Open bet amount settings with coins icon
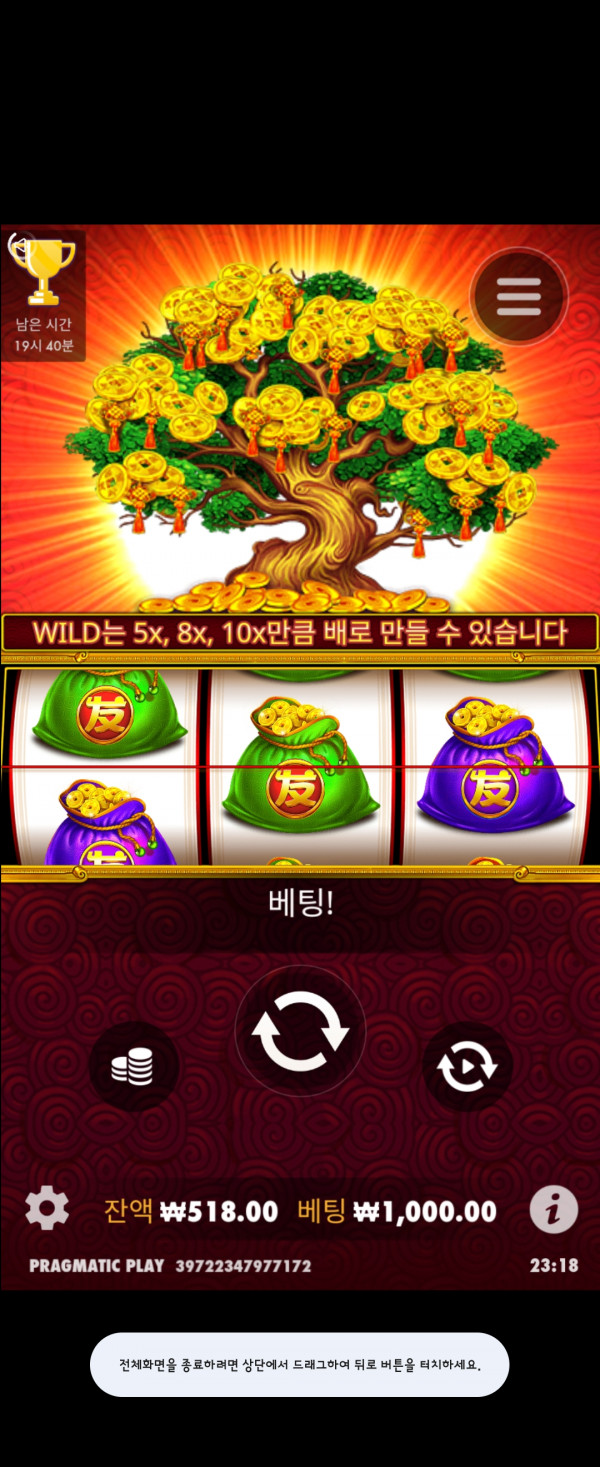Image resolution: width=600 pixels, height=1467 pixels. tap(133, 1067)
